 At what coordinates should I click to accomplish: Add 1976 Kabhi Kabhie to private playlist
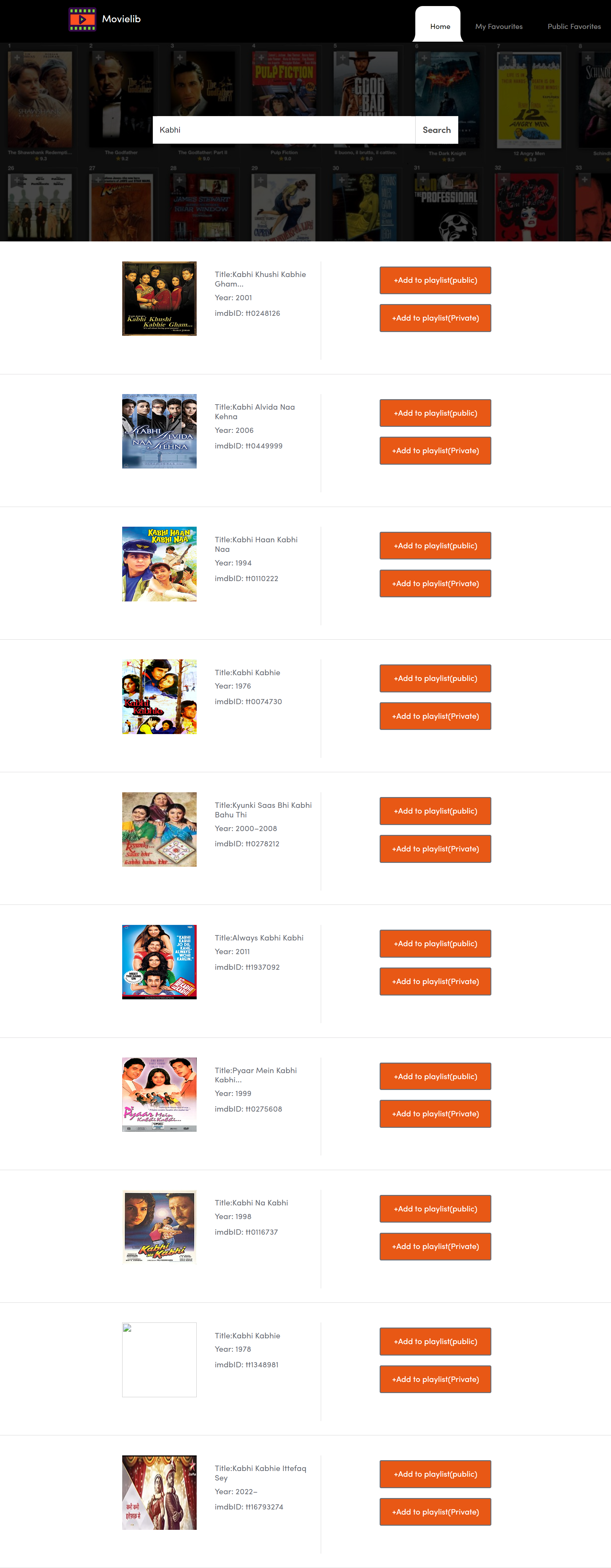(436, 717)
